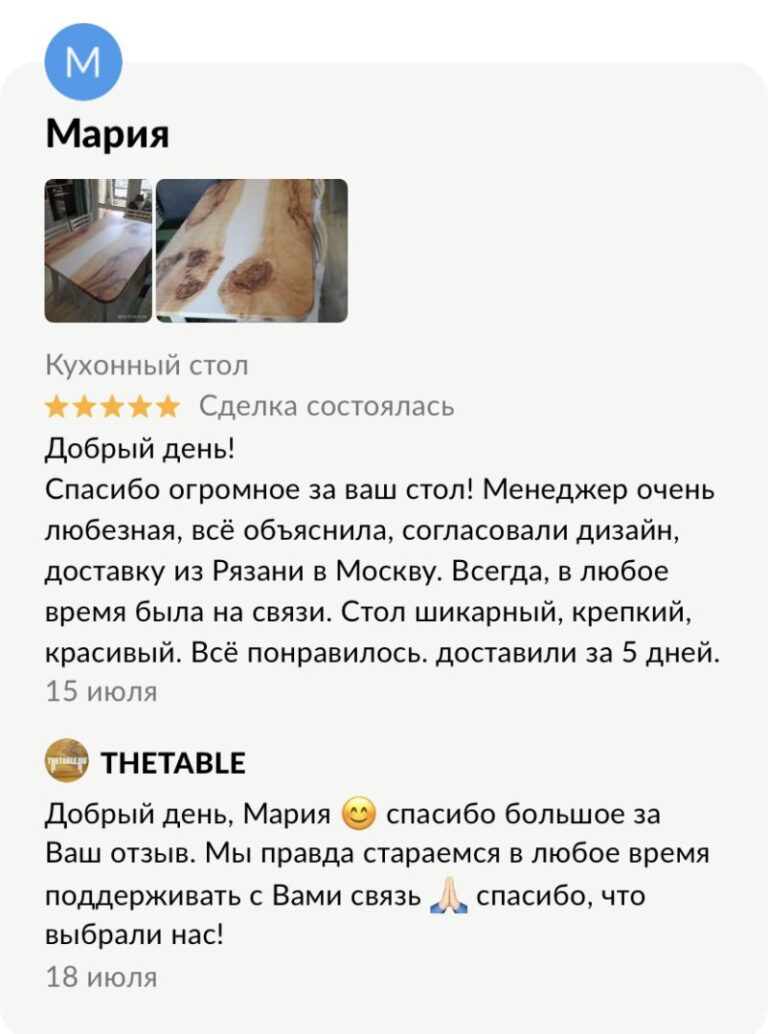Open Maria's profile avatar
Screen dimensions: 768x1034
(83, 62)
